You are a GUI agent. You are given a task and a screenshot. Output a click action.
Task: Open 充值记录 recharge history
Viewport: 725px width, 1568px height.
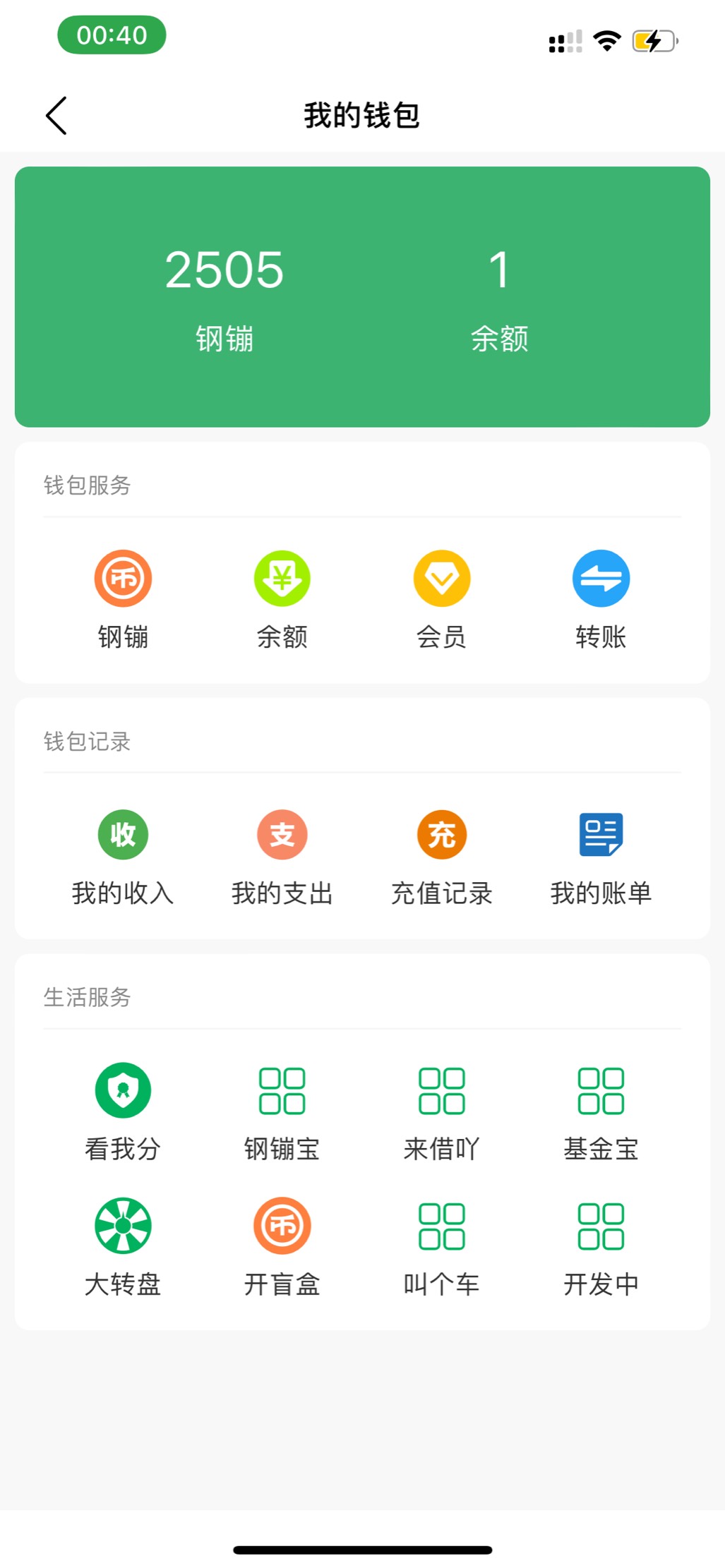coord(442,856)
